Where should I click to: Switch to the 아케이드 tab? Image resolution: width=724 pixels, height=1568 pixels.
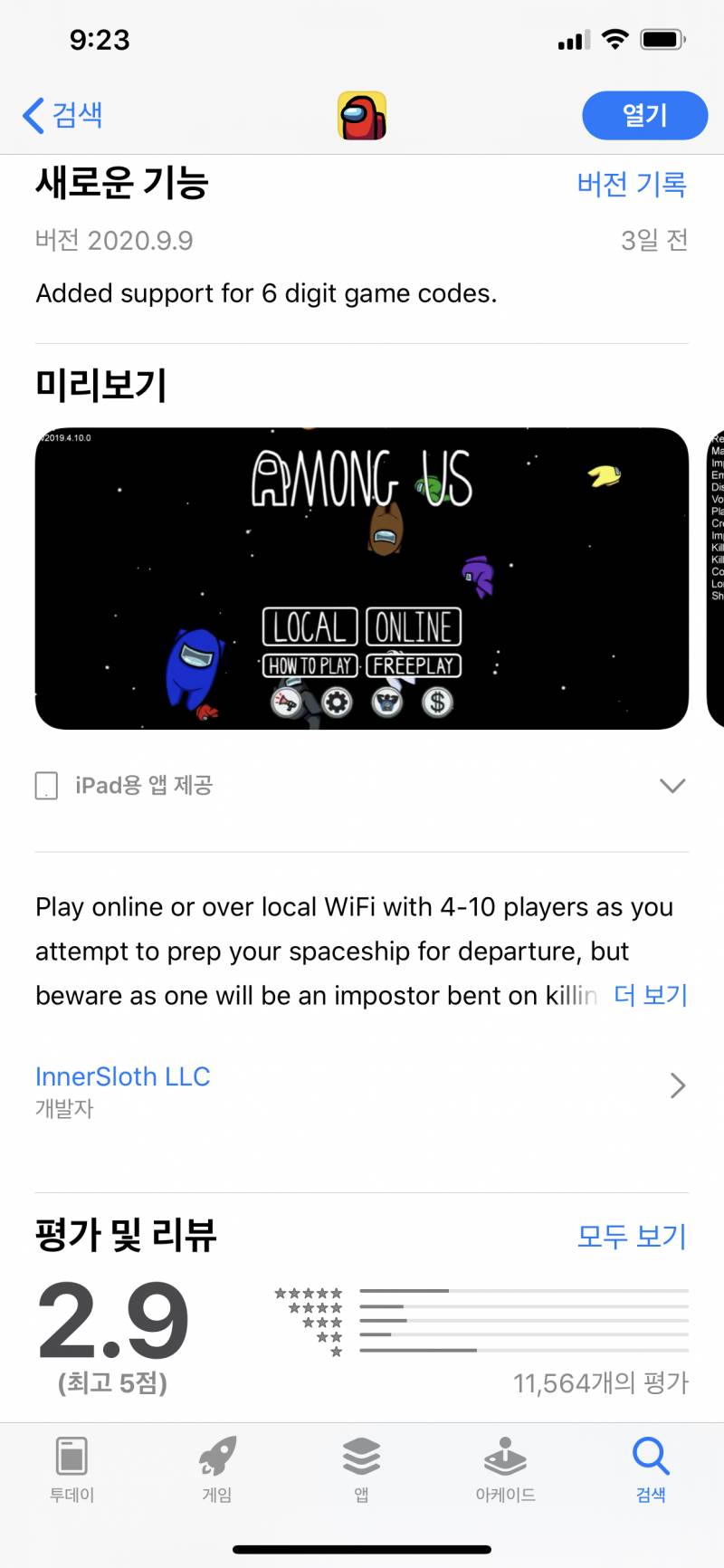click(x=506, y=1468)
